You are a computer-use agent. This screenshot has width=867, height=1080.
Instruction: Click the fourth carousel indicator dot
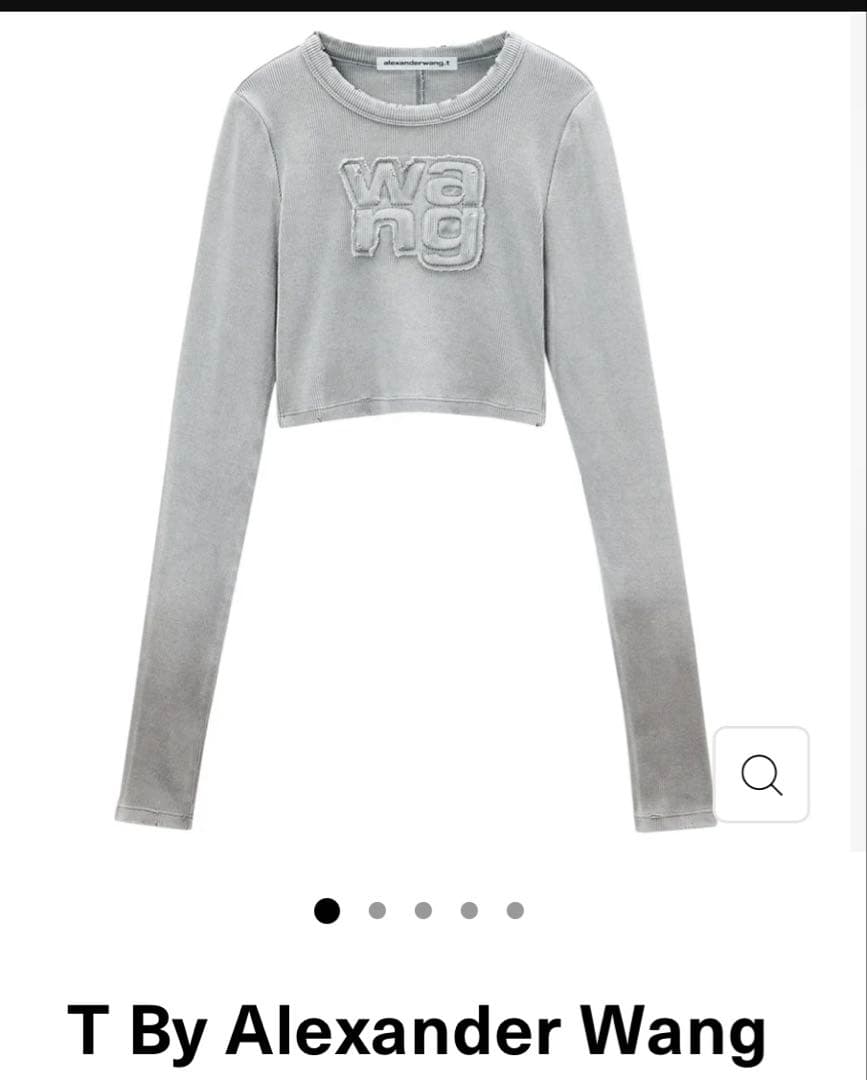pyautogui.click(x=470, y=911)
